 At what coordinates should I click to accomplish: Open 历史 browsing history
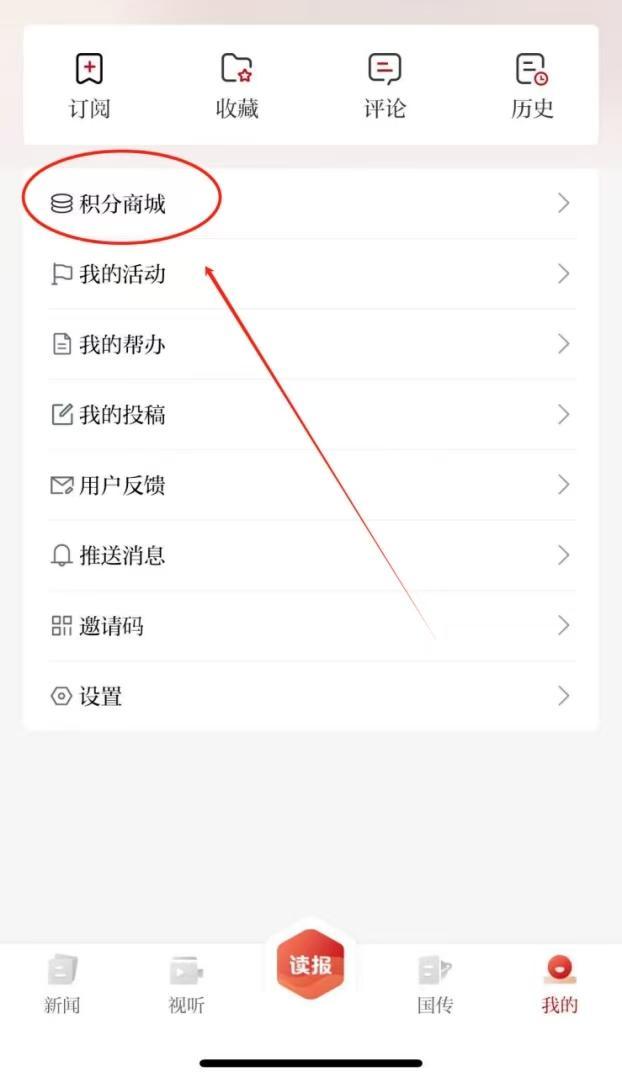532,86
